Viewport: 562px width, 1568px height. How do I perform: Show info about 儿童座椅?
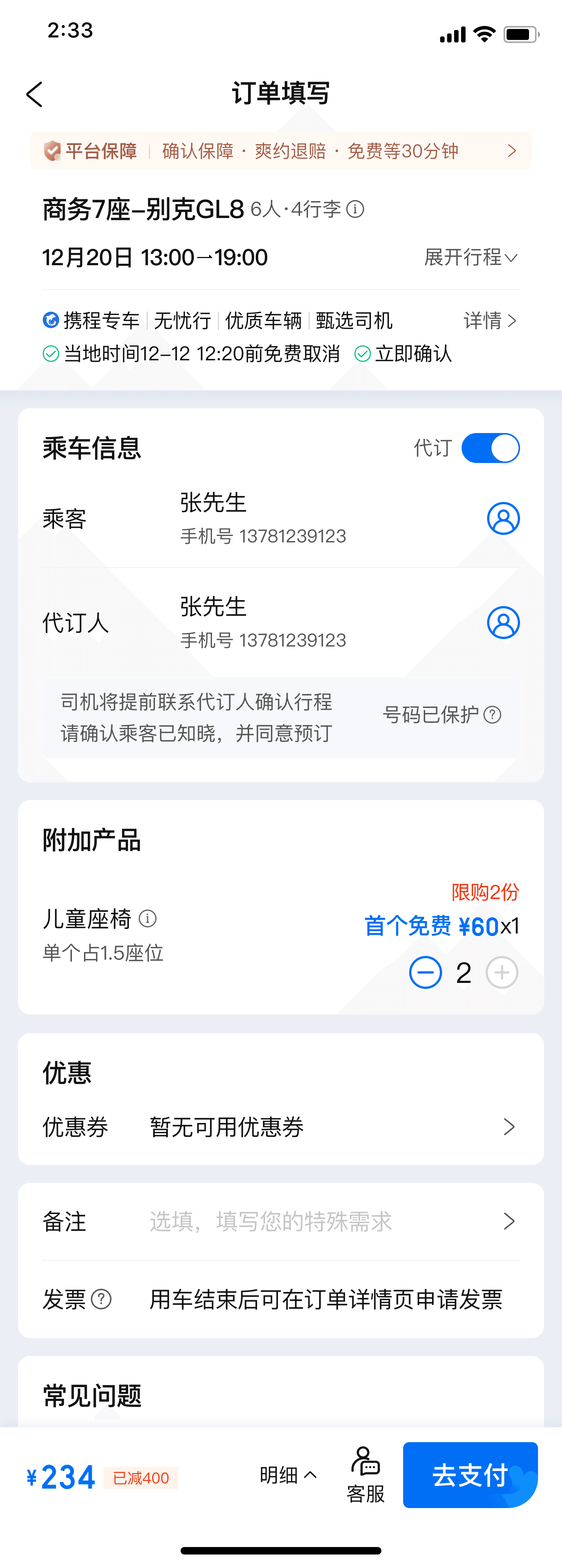[x=147, y=918]
